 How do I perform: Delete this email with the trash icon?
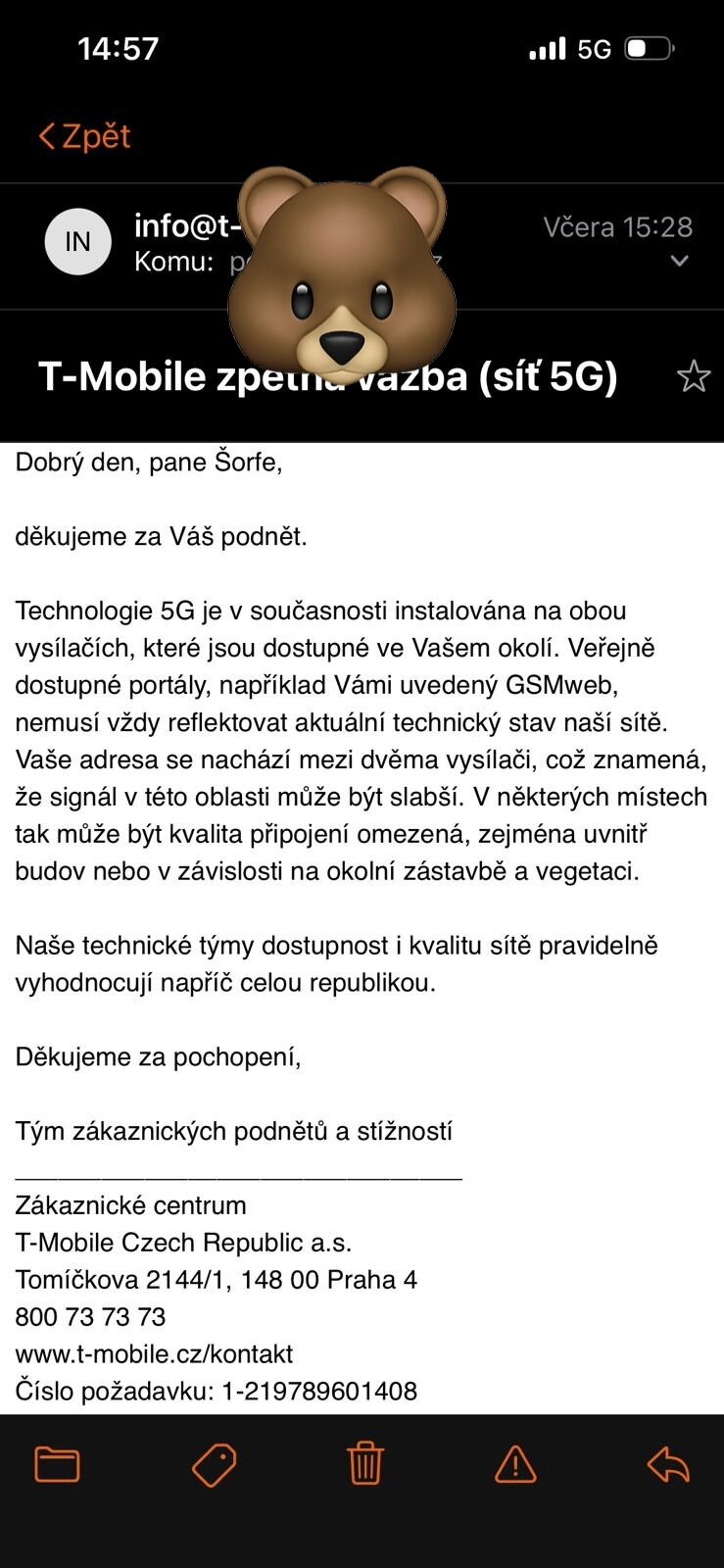(364, 1464)
